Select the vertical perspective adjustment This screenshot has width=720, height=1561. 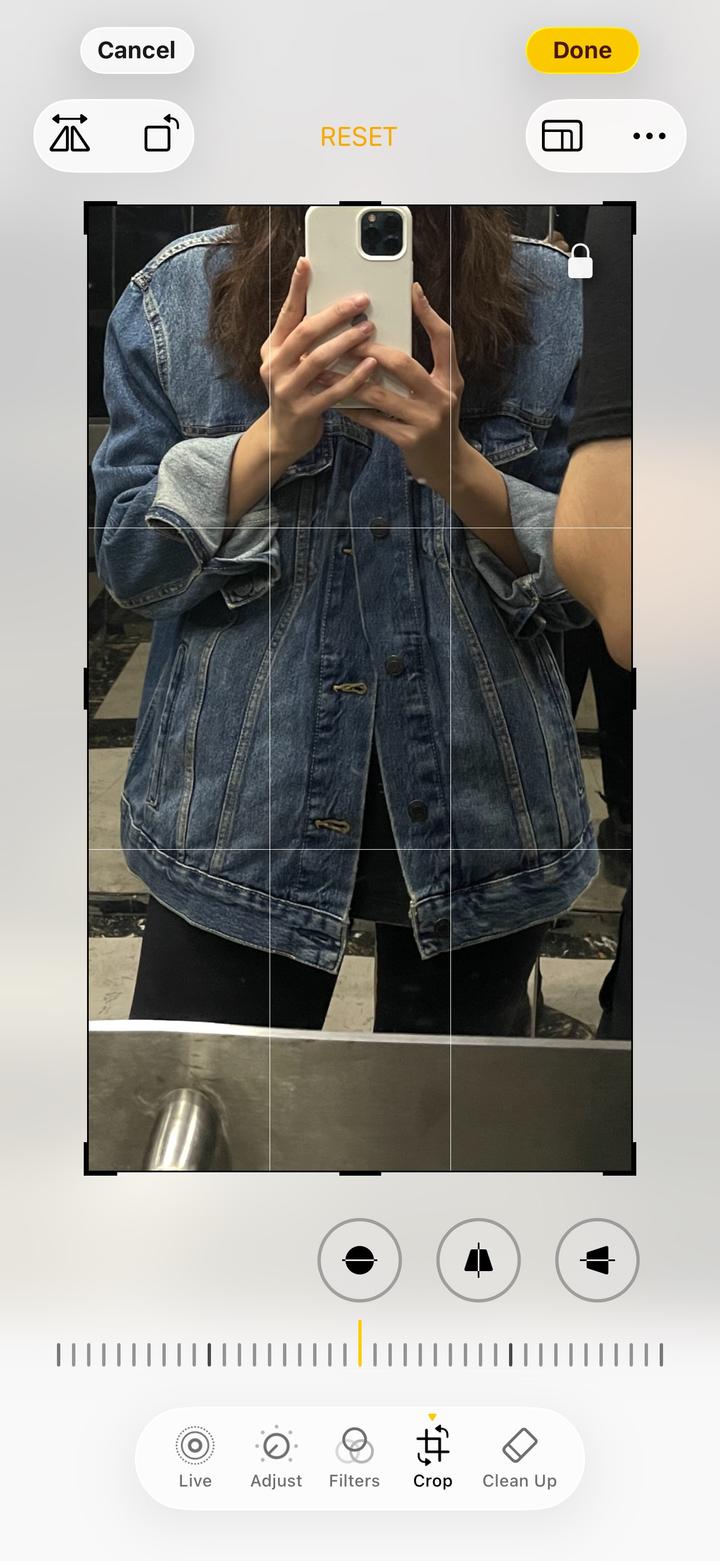point(478,1260)
